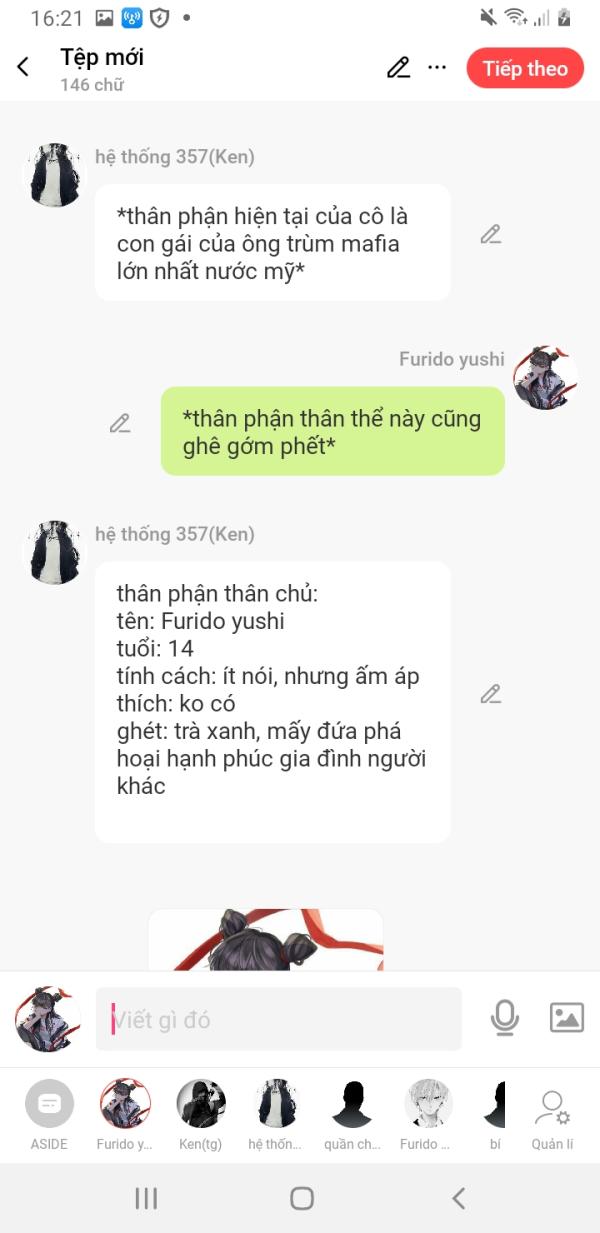This screenshot has height=1233, width=600.
Task: Focus the Viết gì đó text field
Action: (279, 1019)
